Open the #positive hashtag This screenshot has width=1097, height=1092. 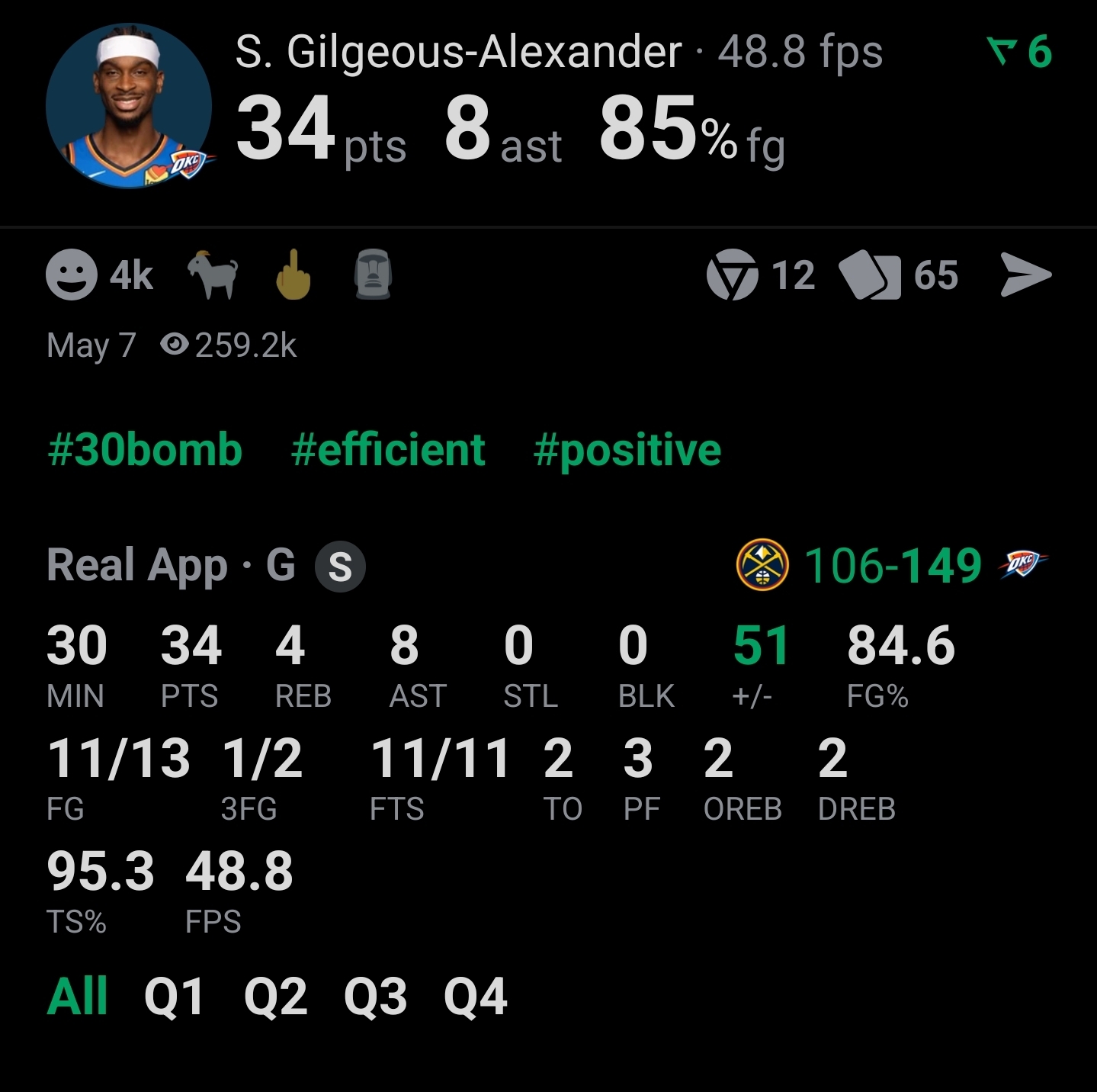click(627, 449)
